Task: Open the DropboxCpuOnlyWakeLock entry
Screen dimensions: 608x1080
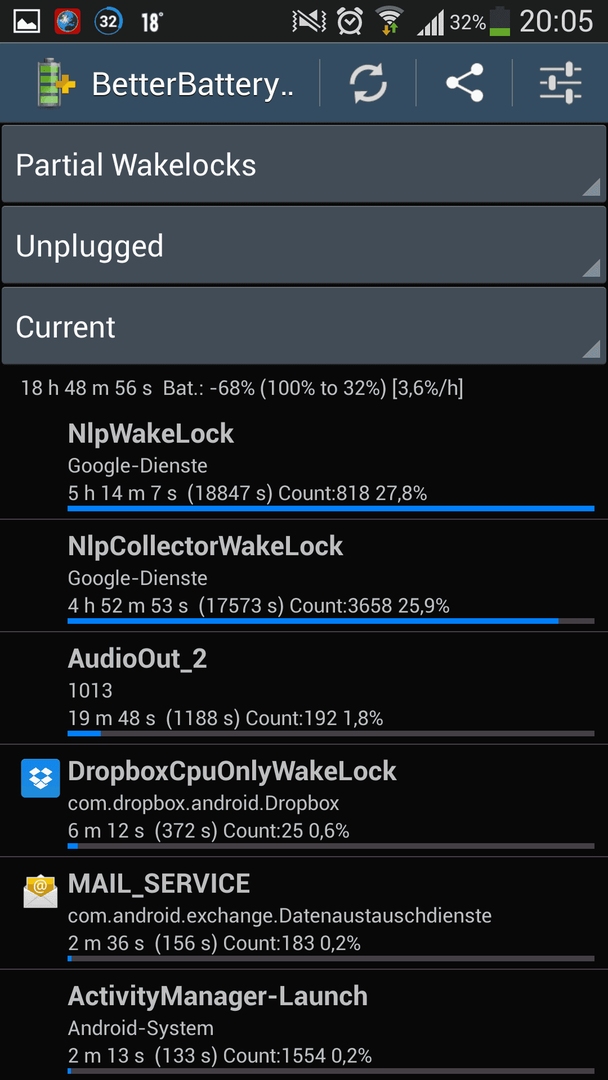Action: click(304, 801)
